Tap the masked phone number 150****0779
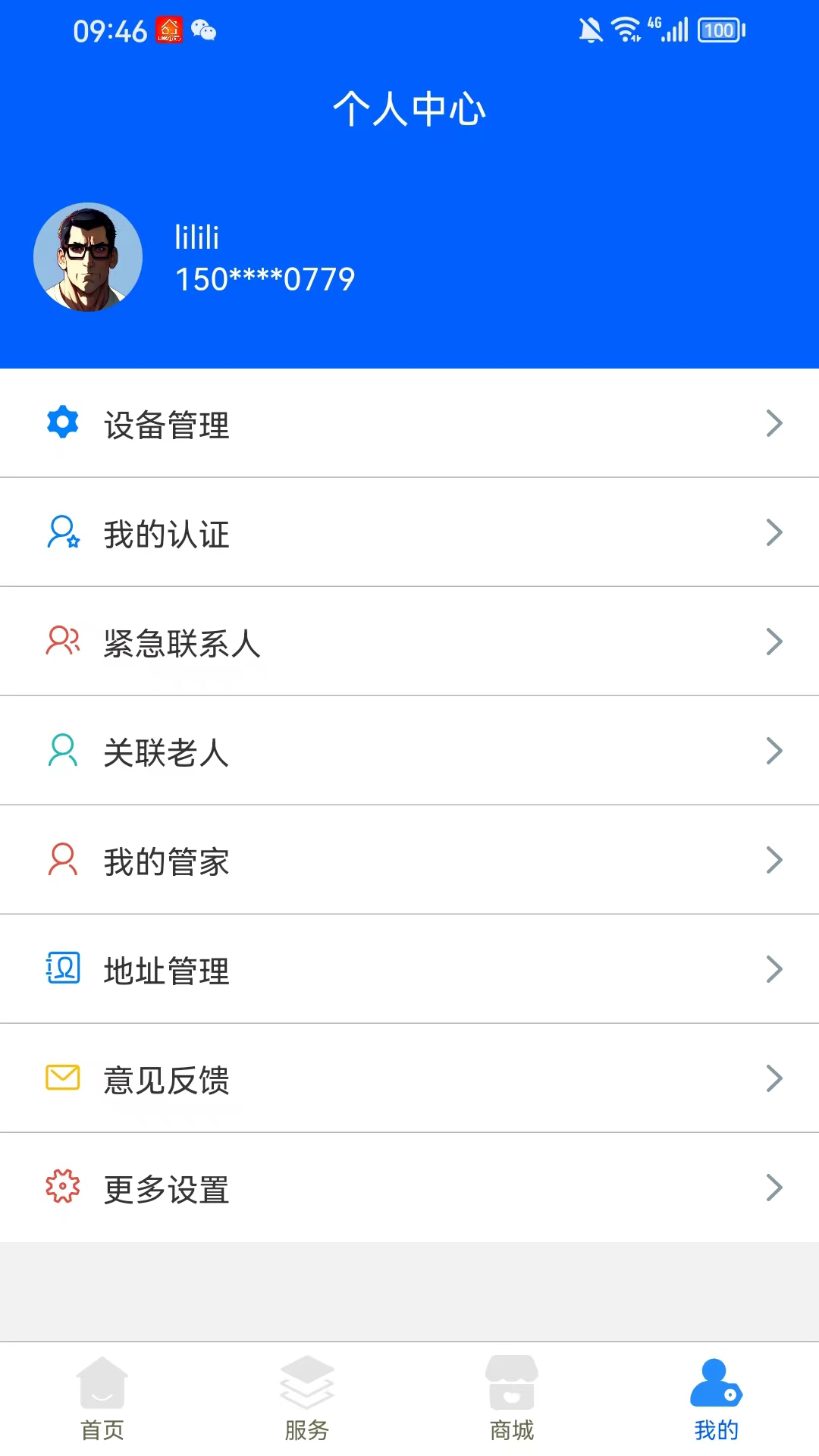The width and height of the screenshot is (819, 1456). [x=263, y=279]
